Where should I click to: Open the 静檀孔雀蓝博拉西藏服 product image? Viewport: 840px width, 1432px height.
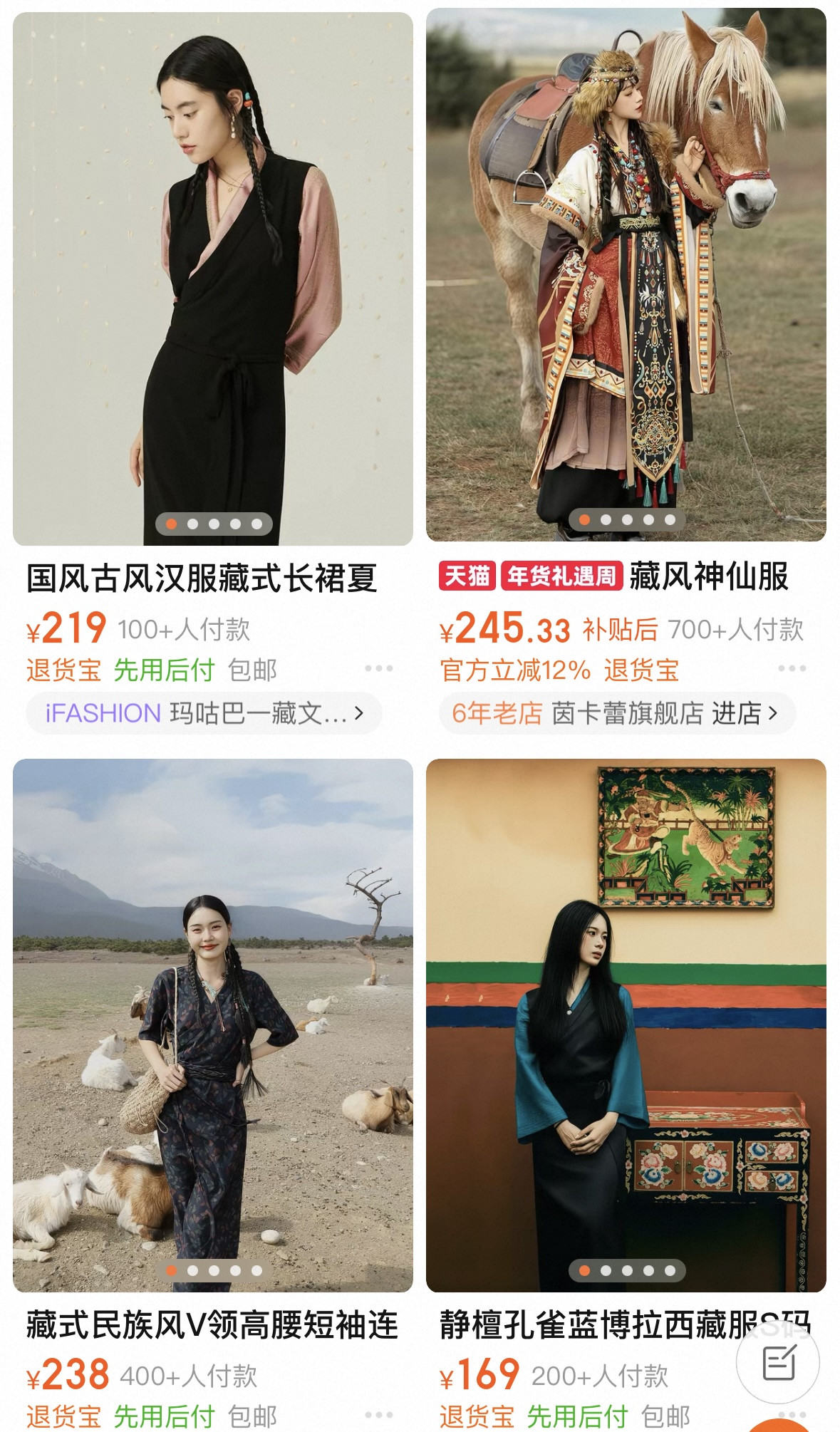626,1024
